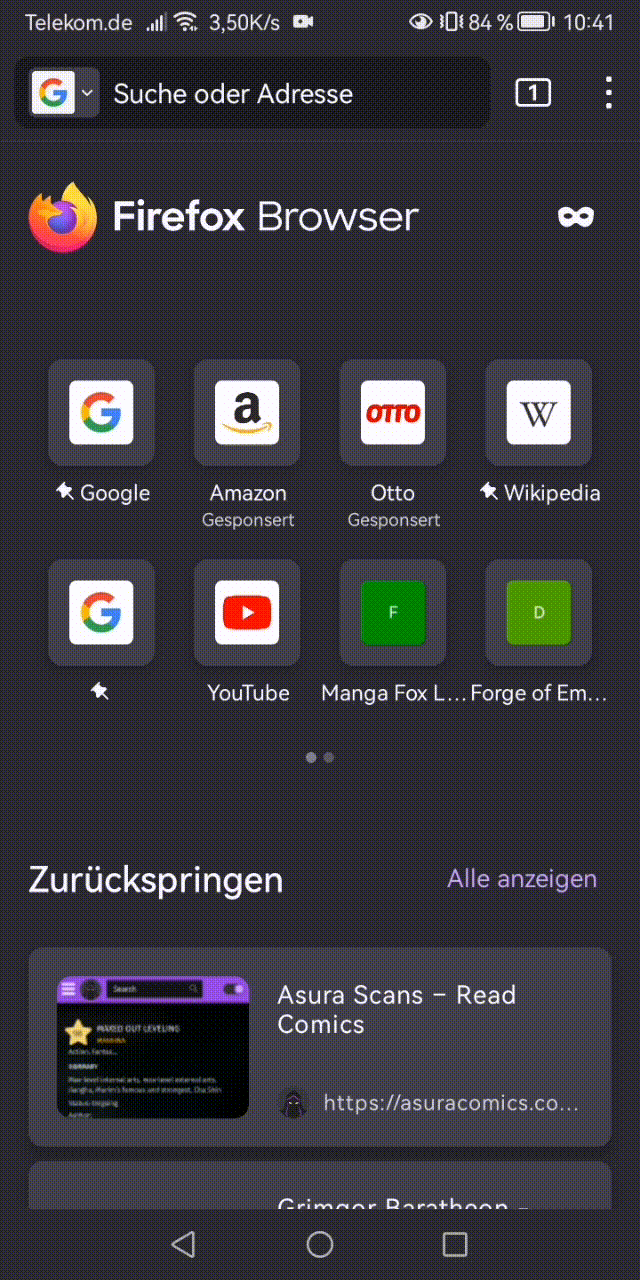Tap the system back button
The image size is (640, 1280).
[x=183, y=1244]
